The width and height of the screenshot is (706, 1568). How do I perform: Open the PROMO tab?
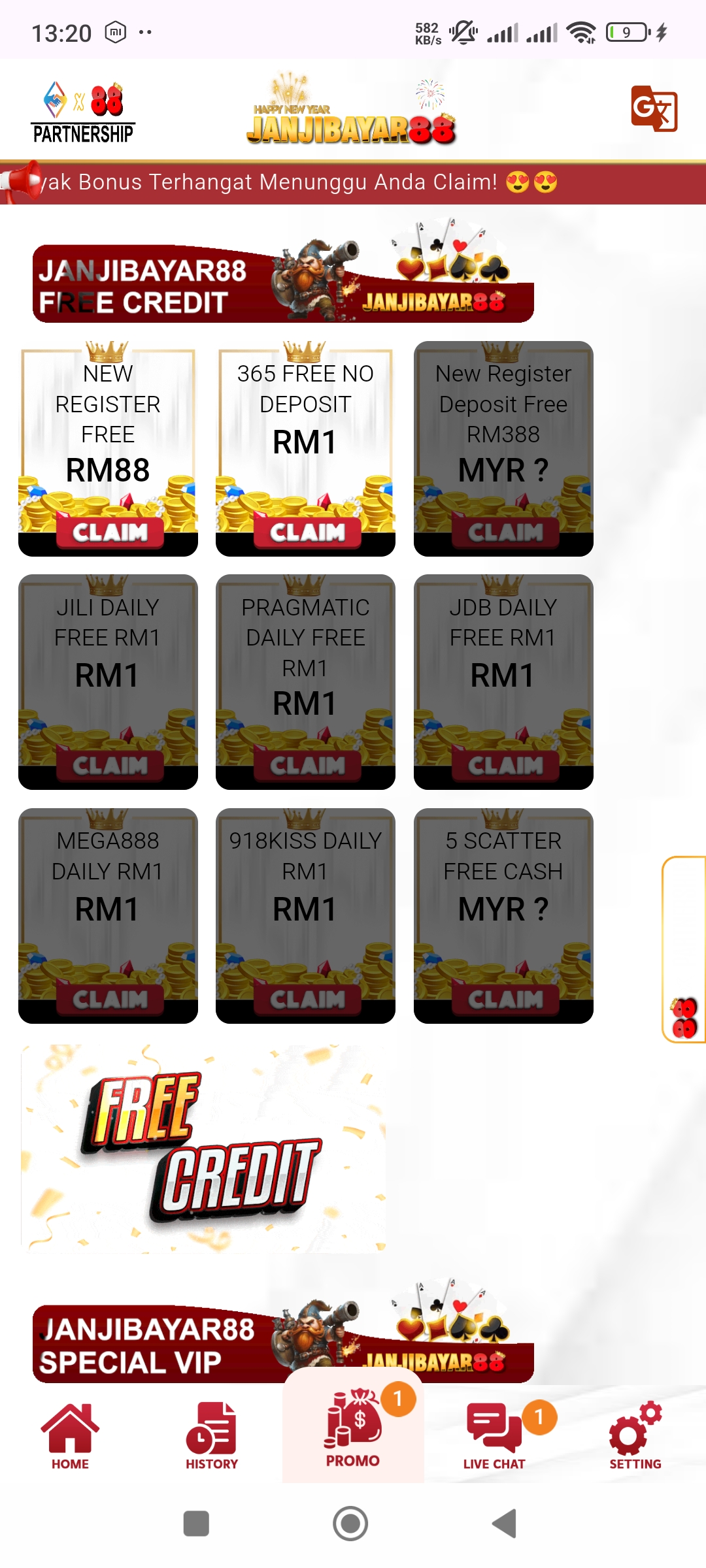point(353,1429)
